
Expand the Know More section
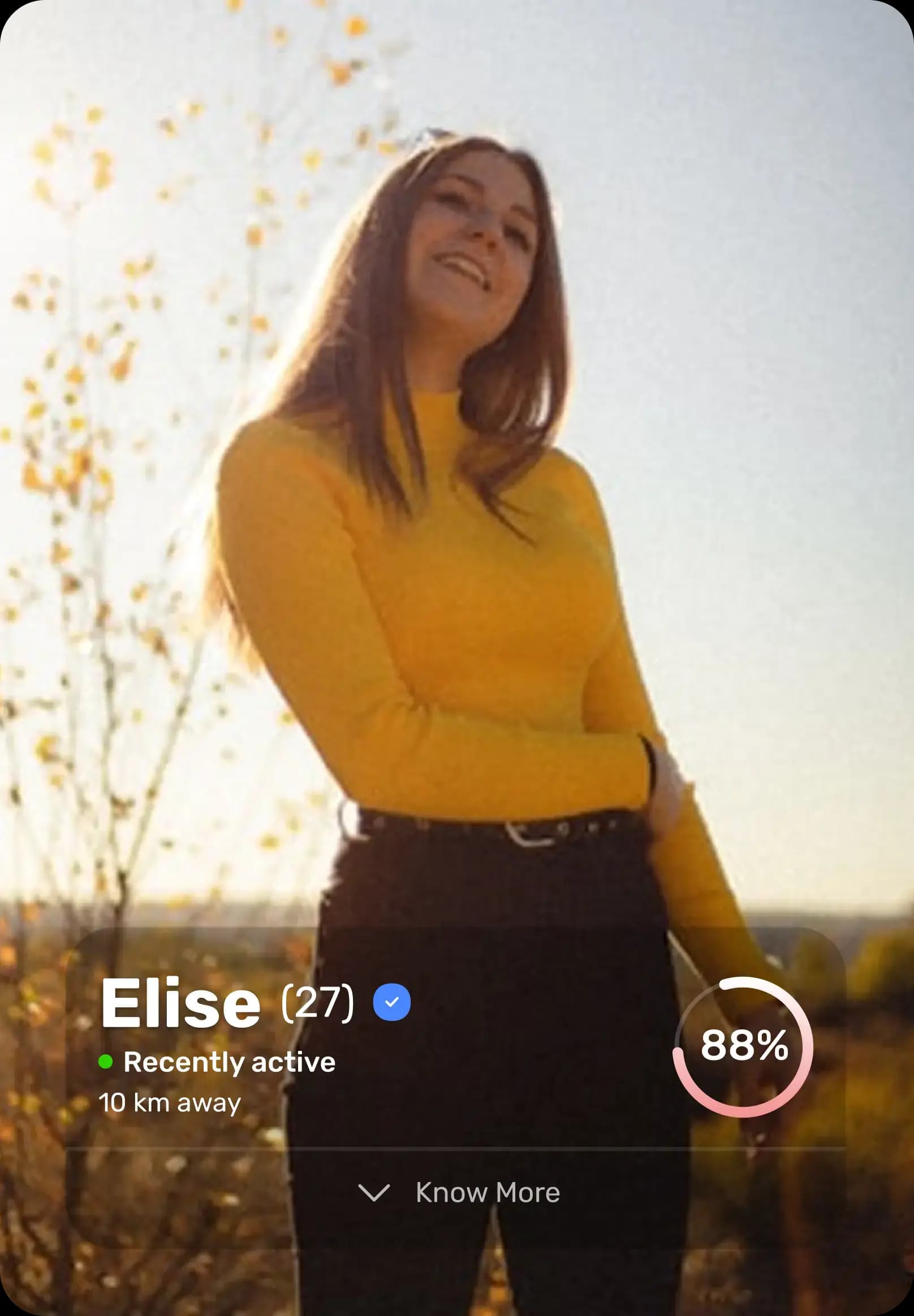[x=458, y=1193]
